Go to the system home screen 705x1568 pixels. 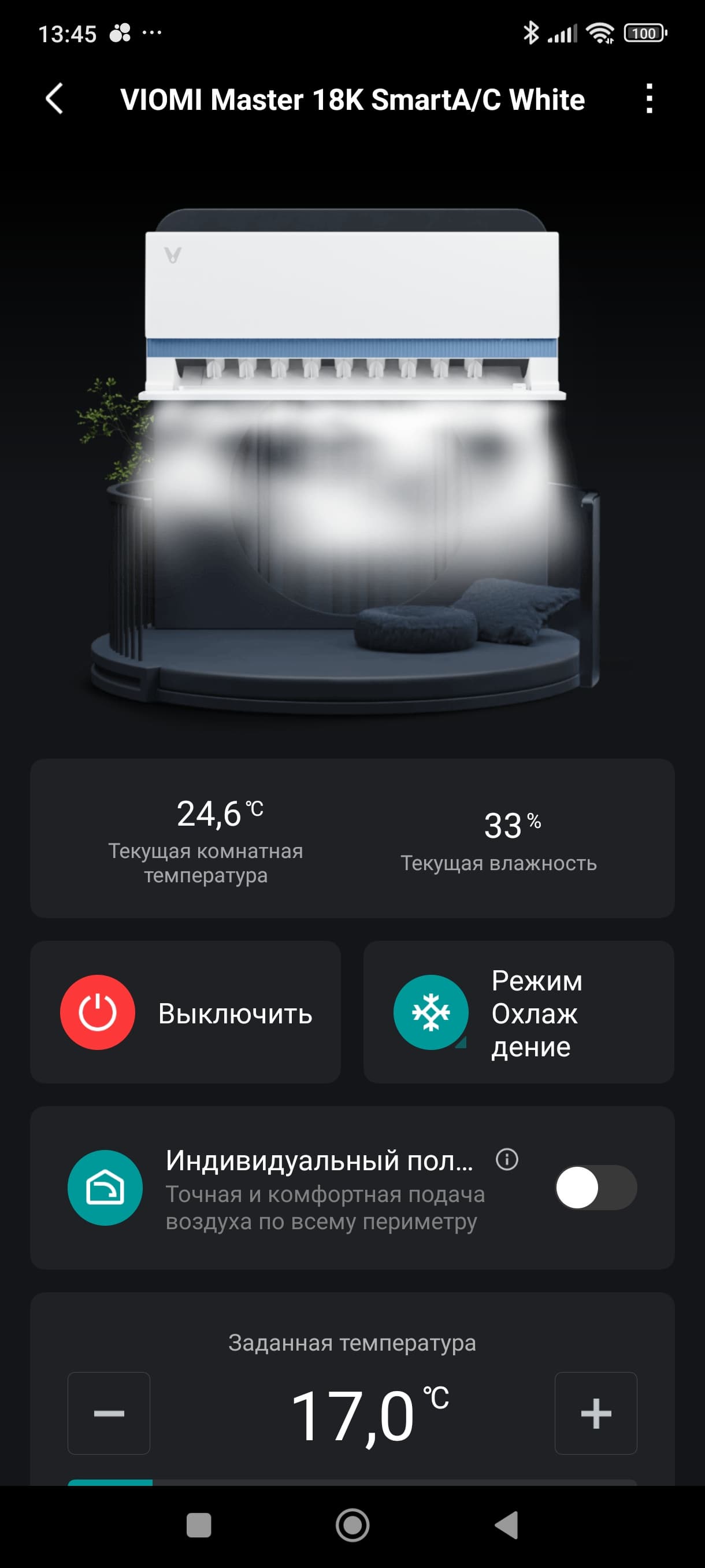click(x=352, y=1525)
